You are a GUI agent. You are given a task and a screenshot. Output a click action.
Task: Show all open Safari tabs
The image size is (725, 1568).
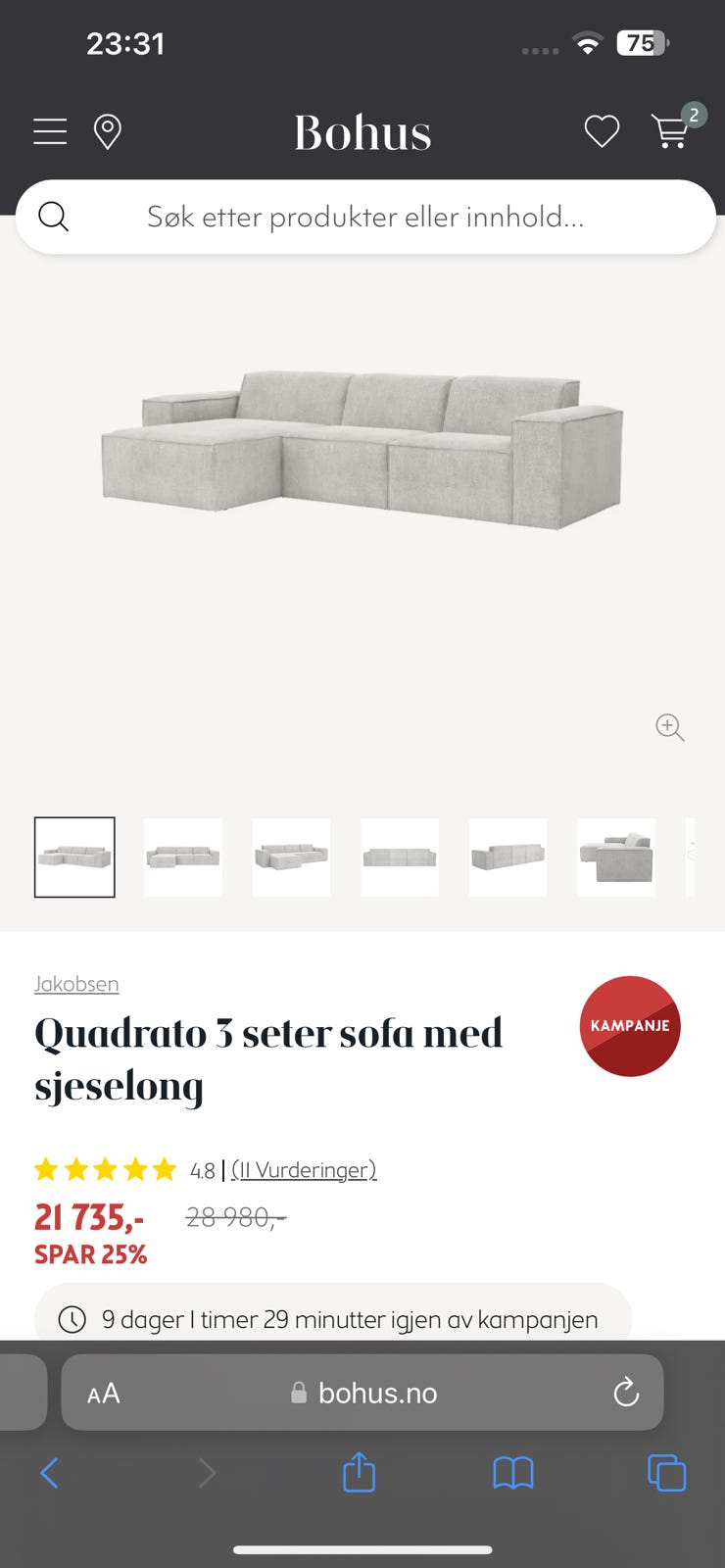click(666, 1472)
